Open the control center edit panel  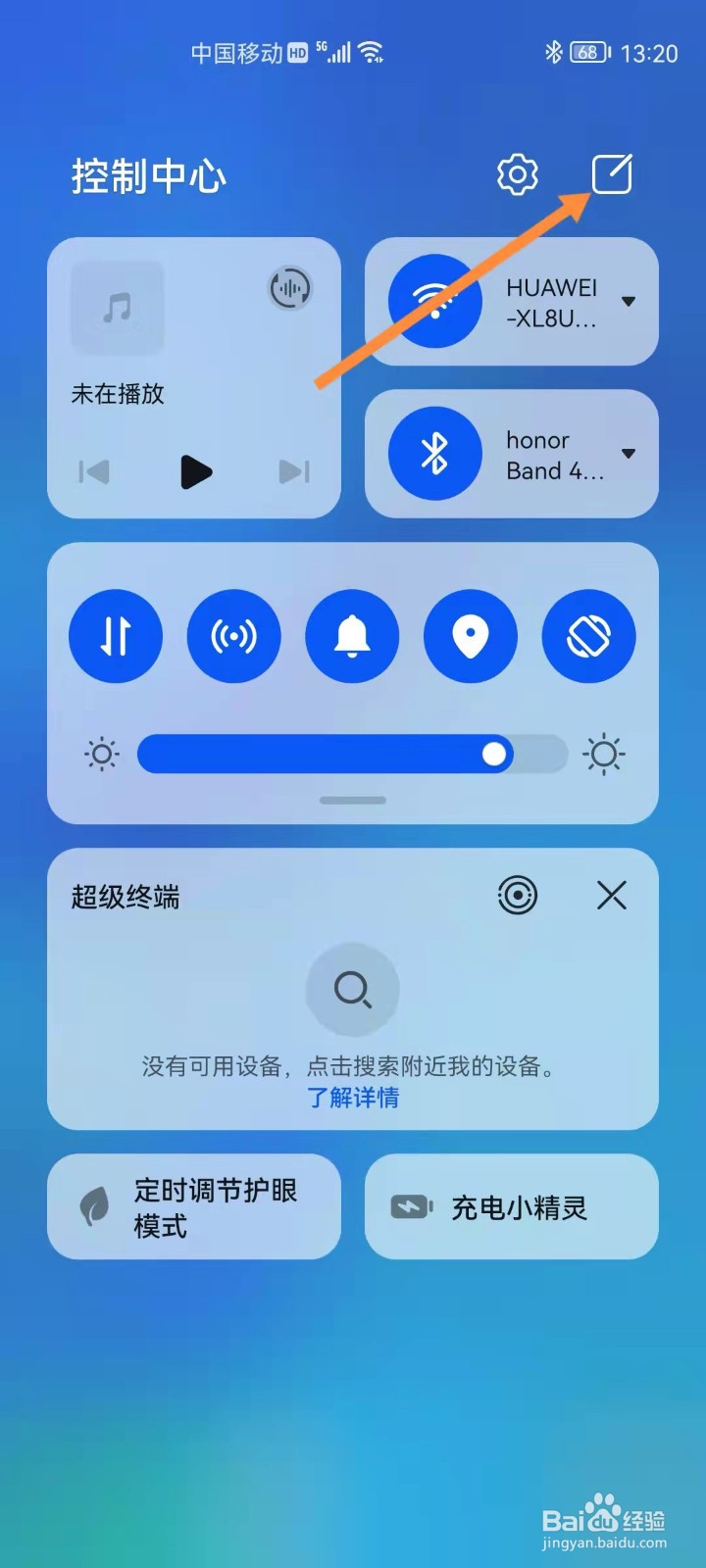[x=611, y=174]
